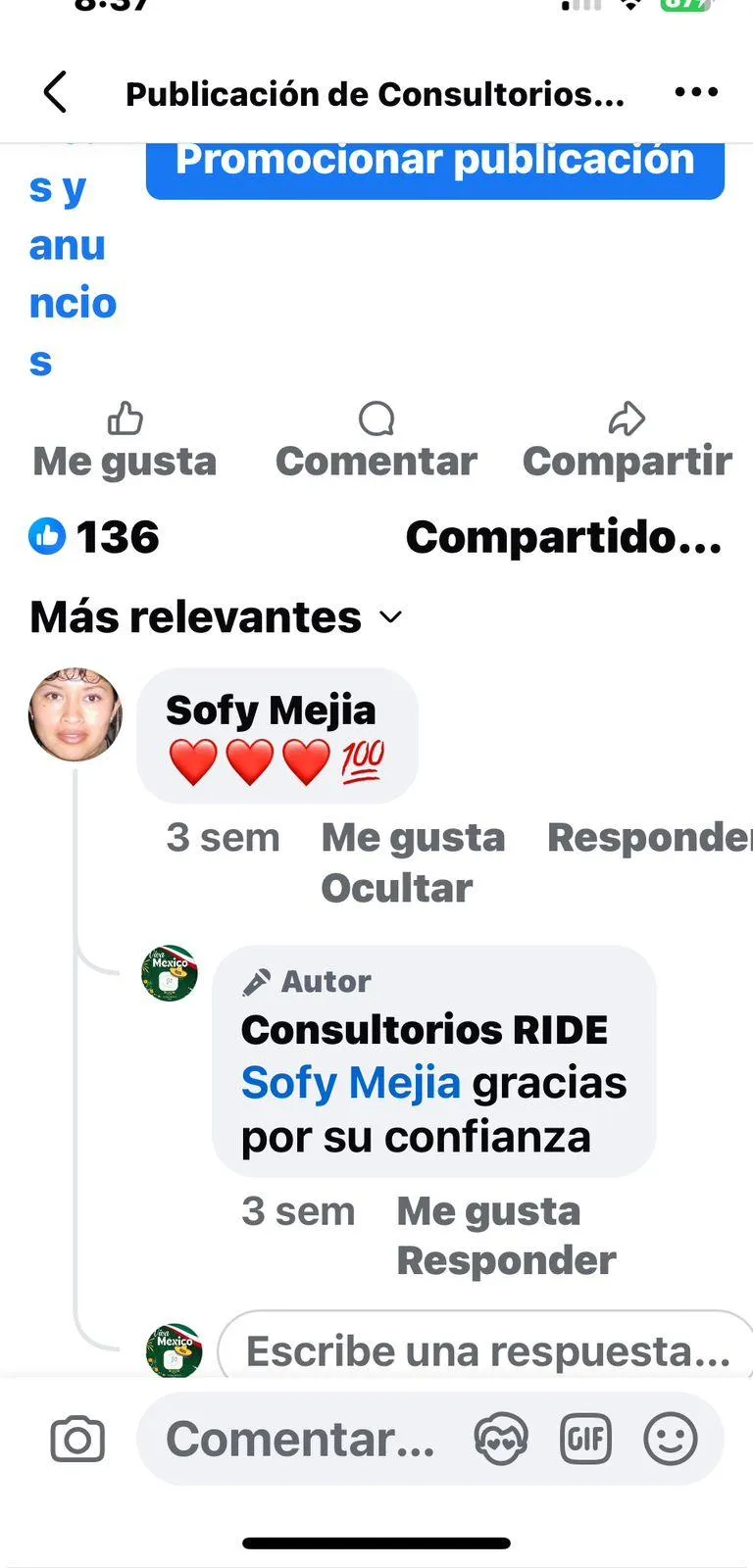
Task: Open the camera to attach a photo
Action: point(77,1440)
